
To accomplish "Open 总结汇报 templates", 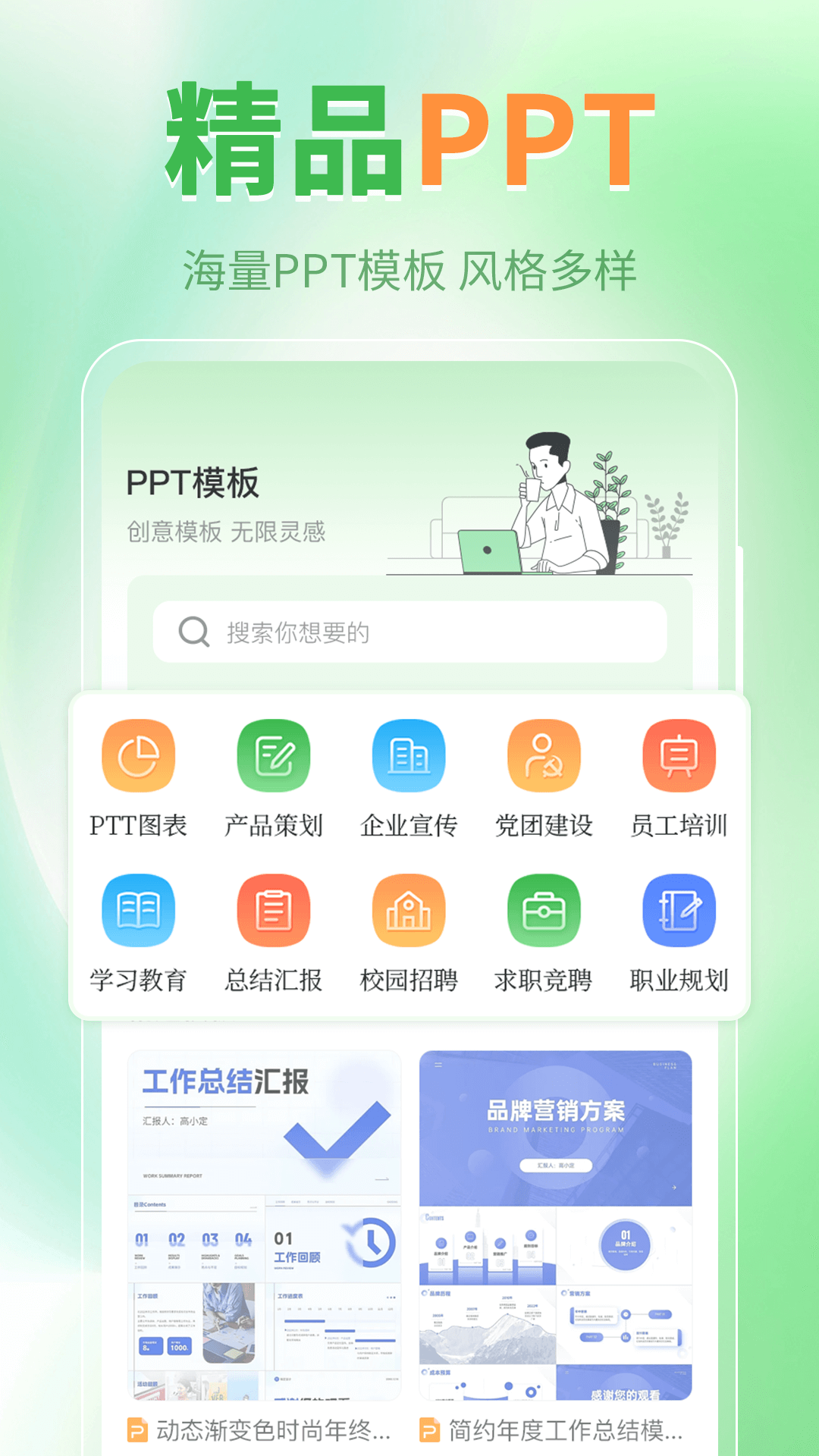I will click(273, 910).
